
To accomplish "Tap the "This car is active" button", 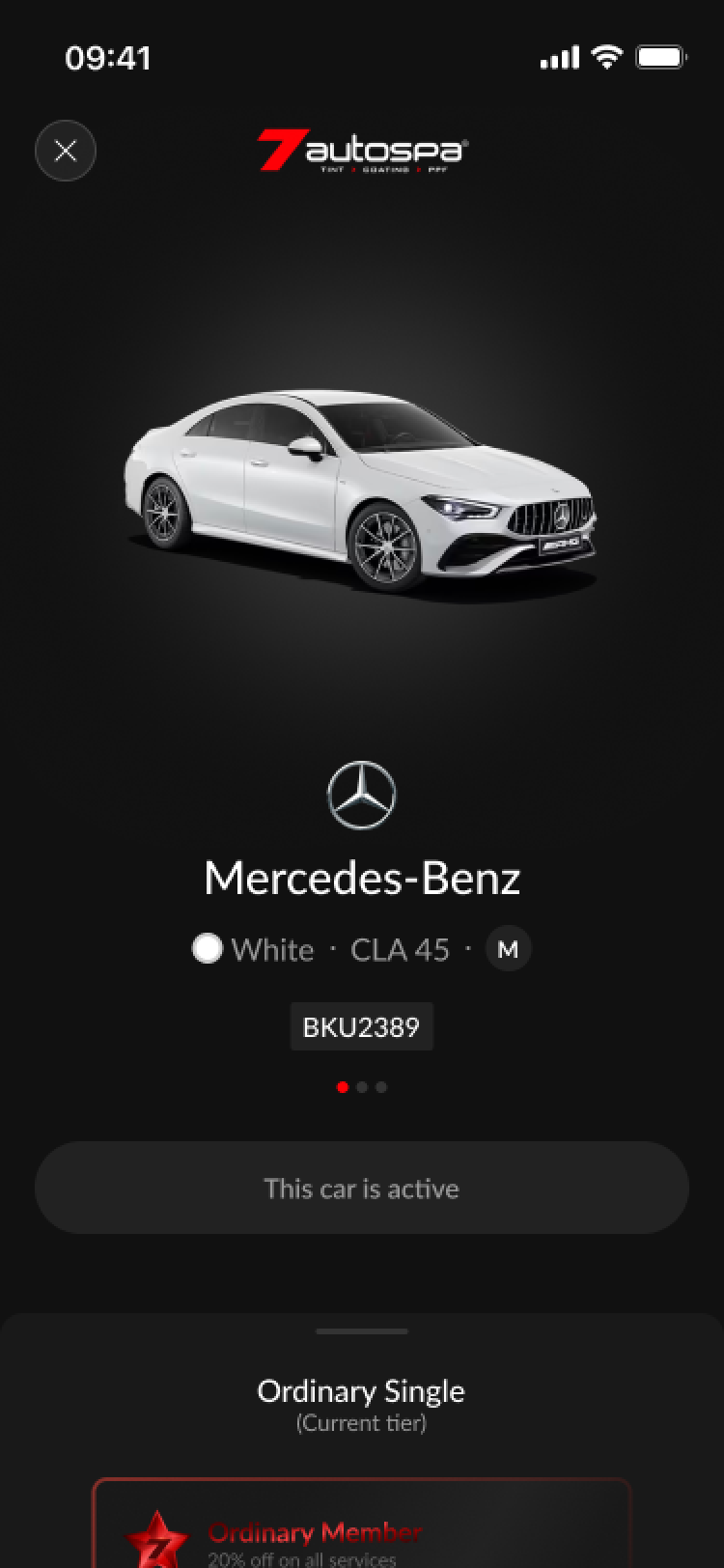I will (362, 1188).
